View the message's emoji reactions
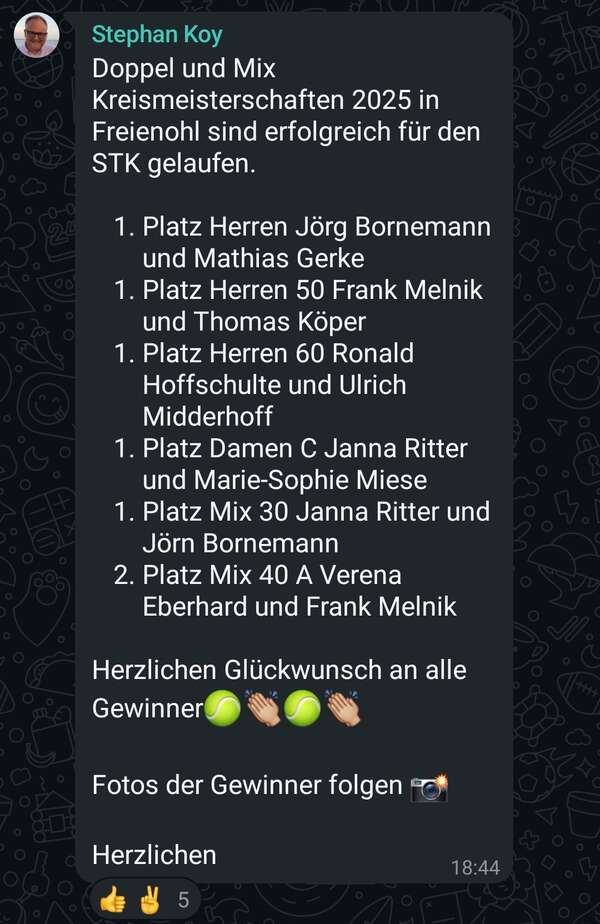This screenshot has height=924, width=600. (142, 900)
